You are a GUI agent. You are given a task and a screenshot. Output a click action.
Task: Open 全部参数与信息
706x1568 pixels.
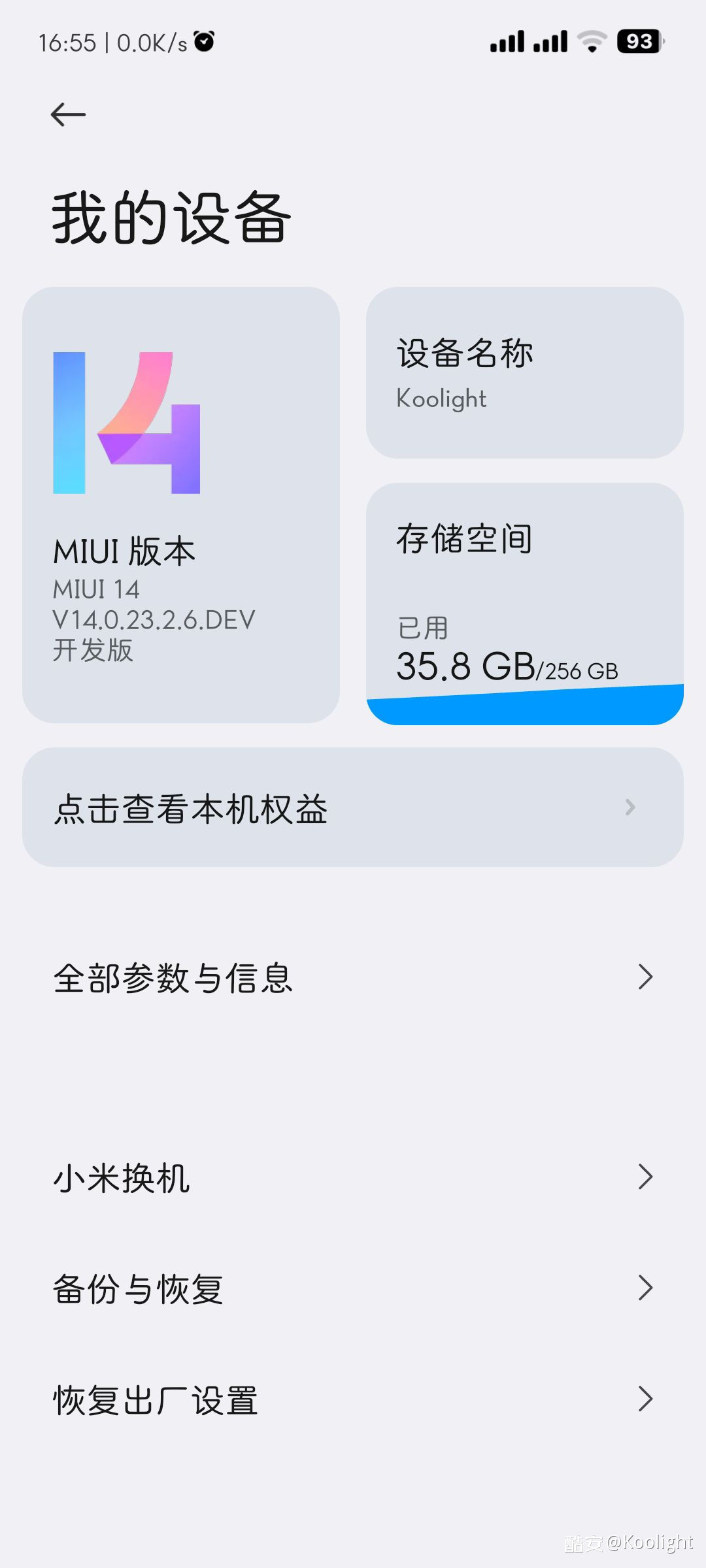(353, 977)
